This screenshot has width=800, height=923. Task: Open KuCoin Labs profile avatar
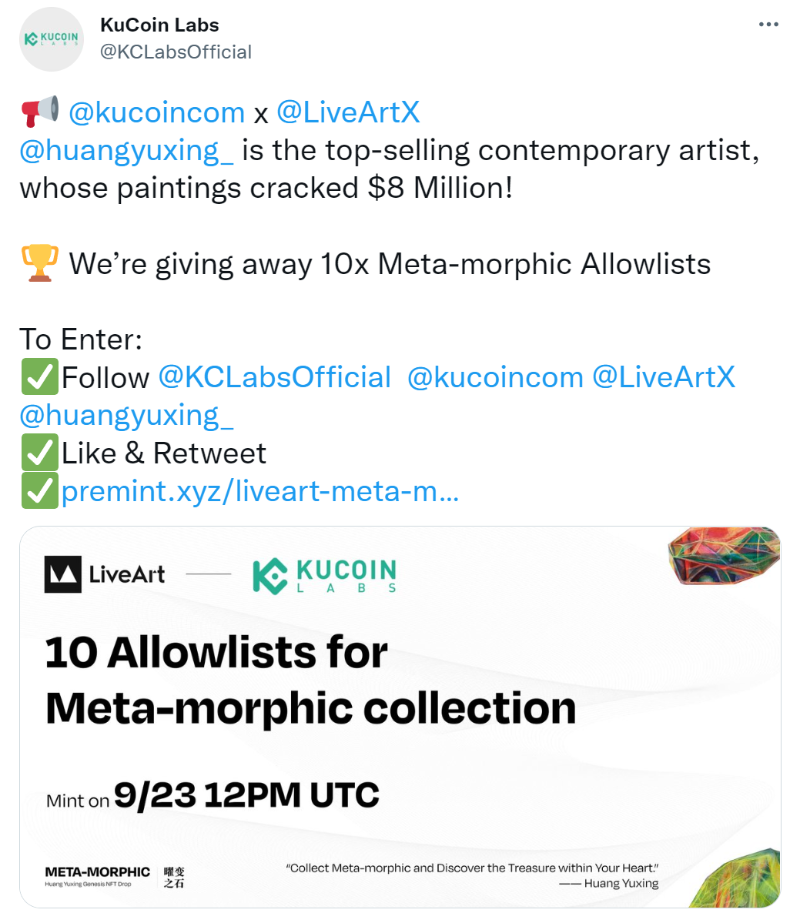click(x=54, y=38)
